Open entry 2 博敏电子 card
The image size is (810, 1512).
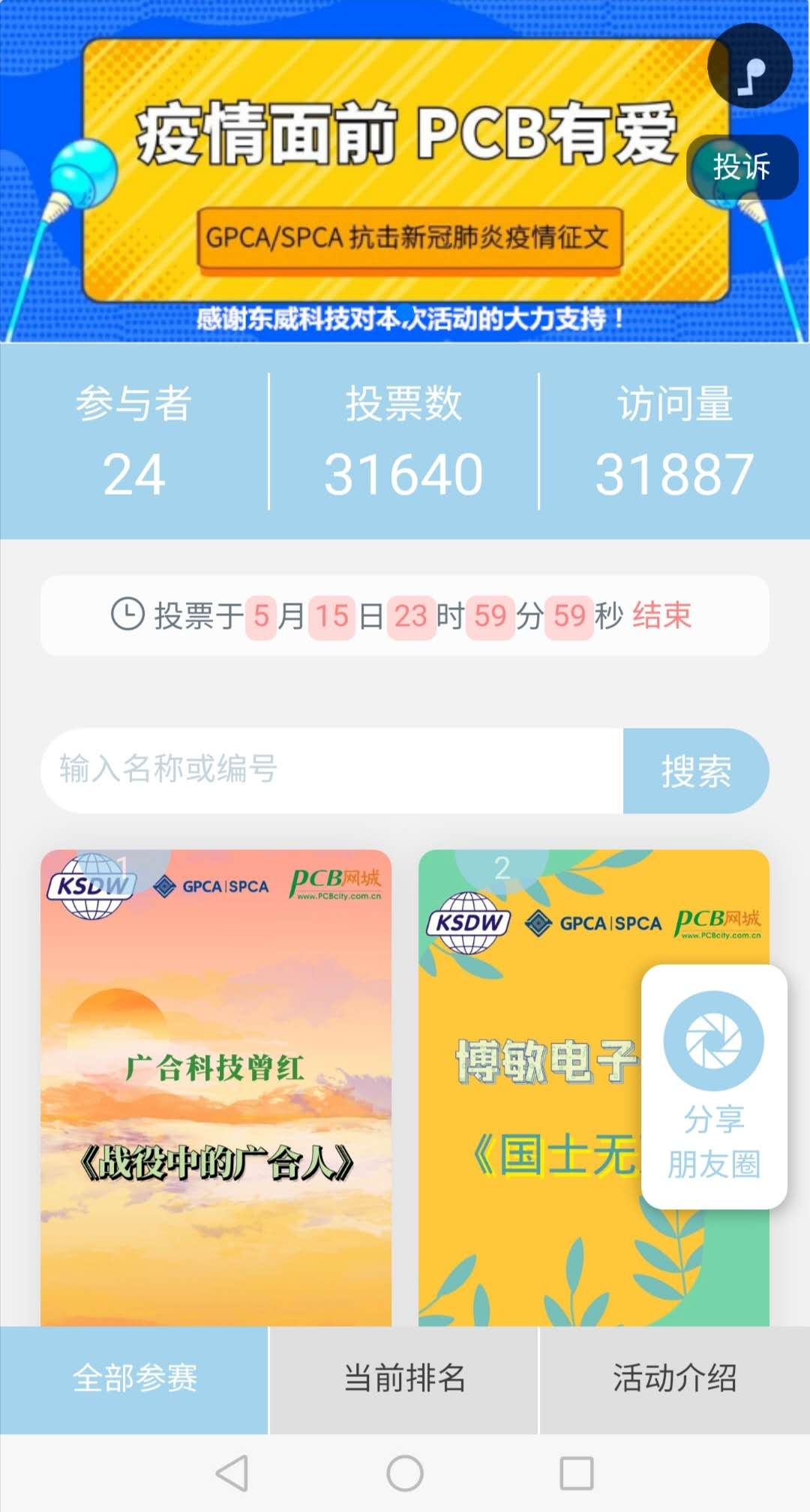click(529, 1088)
